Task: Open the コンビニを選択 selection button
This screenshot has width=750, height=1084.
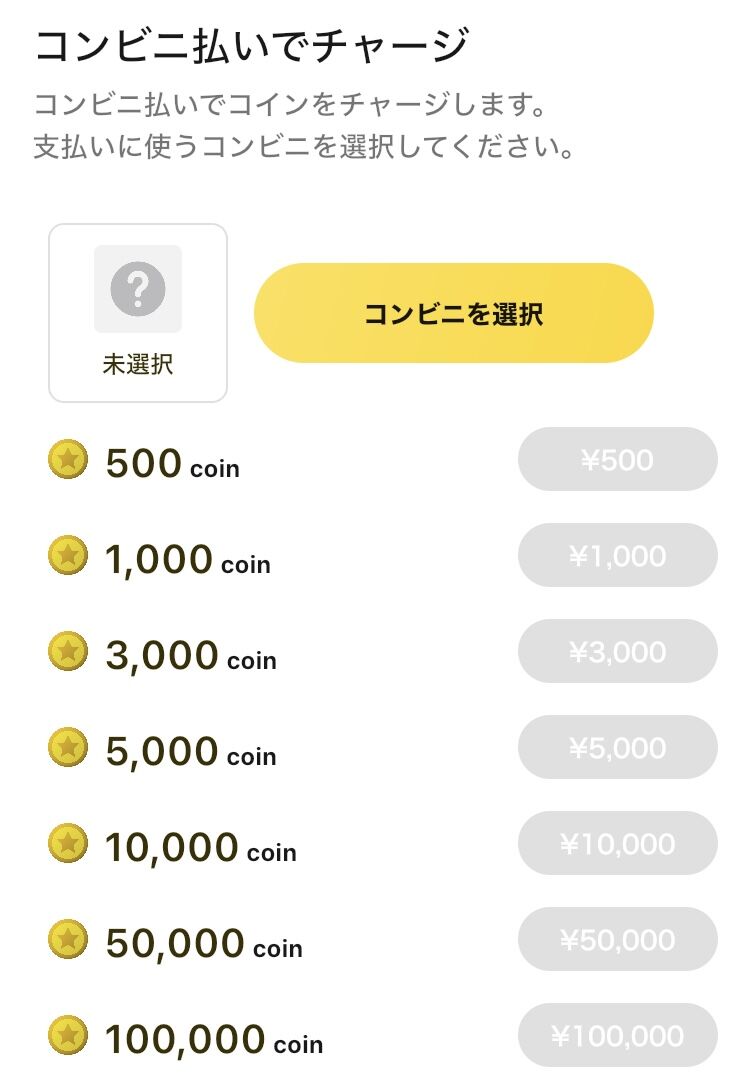Action: point(455,312)
